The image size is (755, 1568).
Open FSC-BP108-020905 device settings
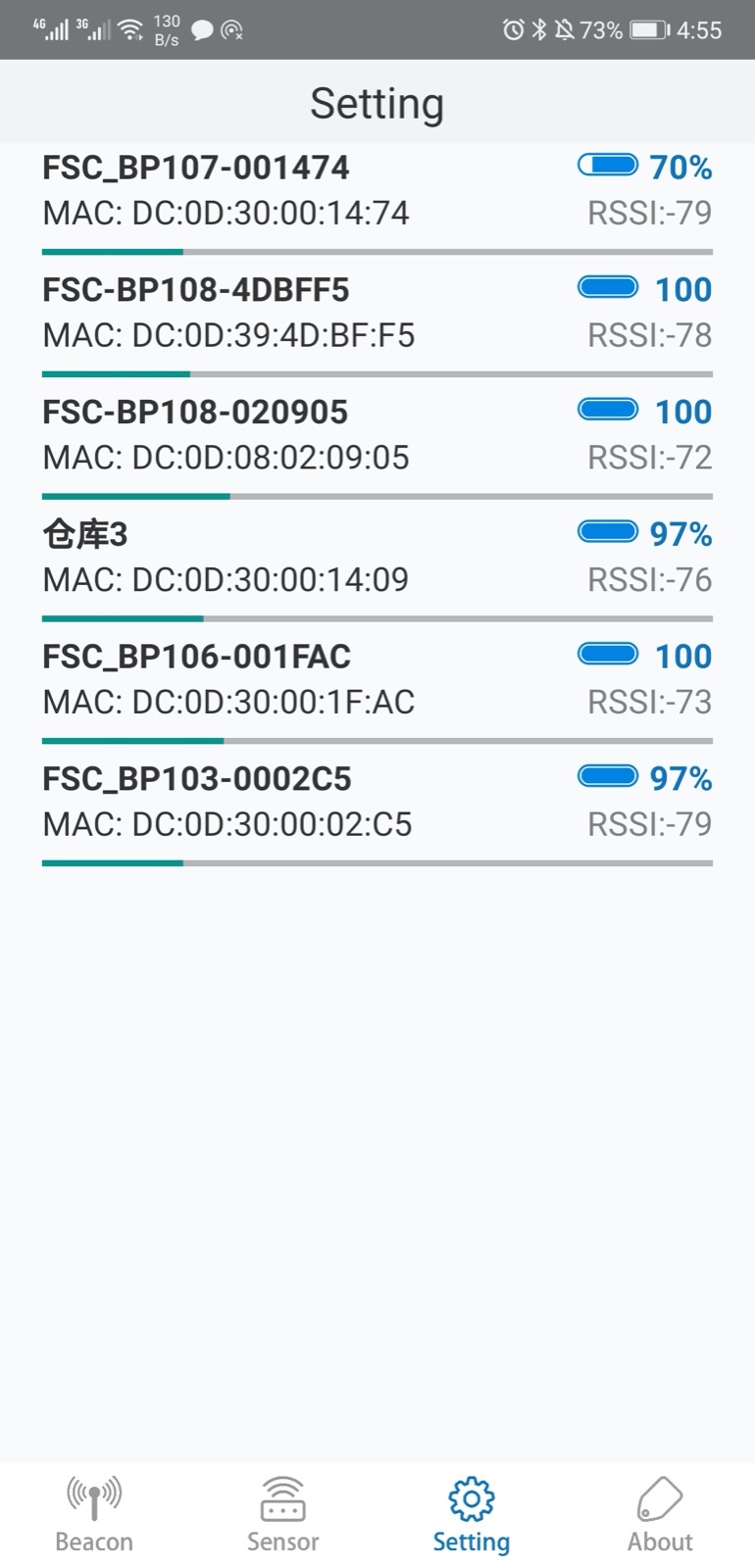(x=377, y=435)
